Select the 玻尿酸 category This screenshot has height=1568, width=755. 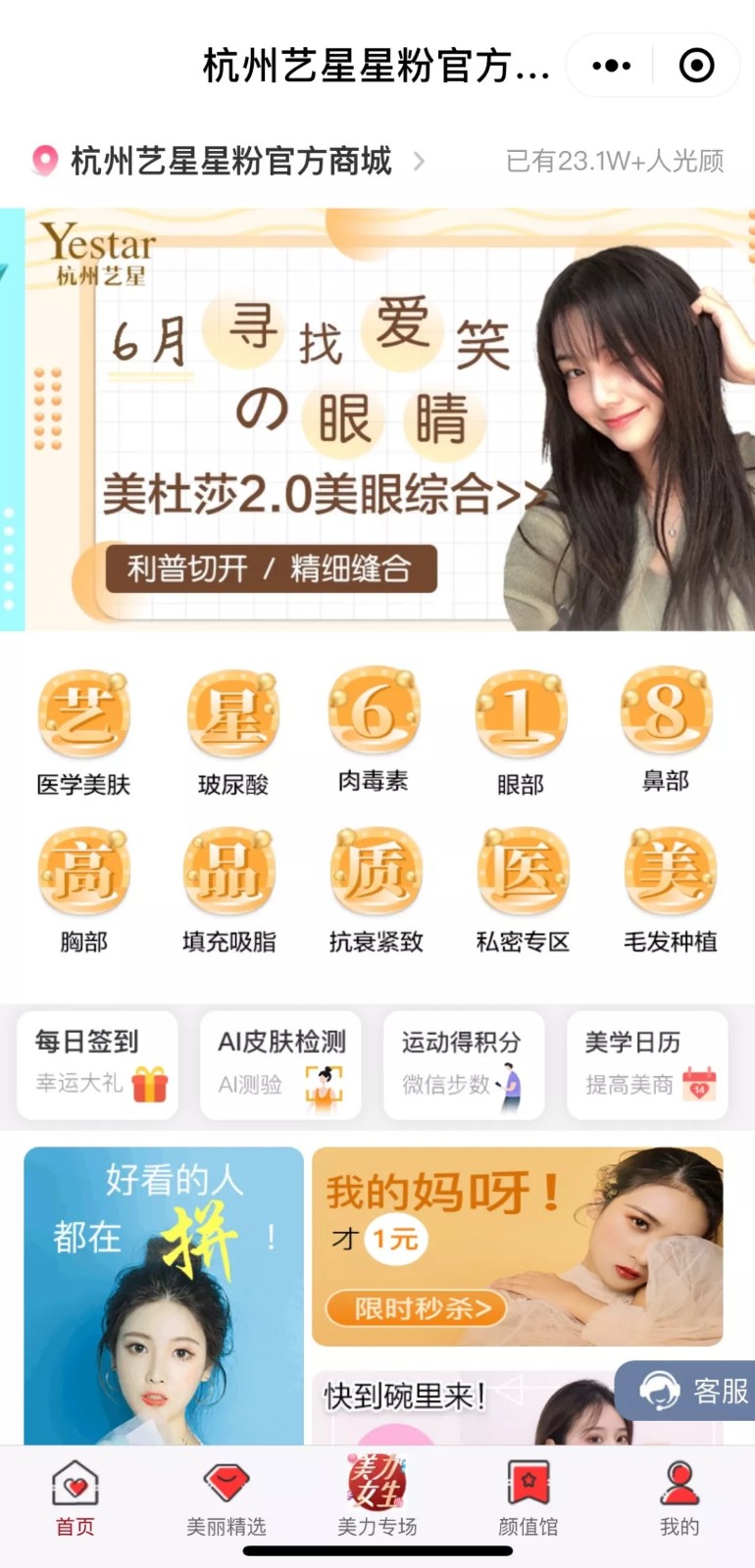pyautogui.click(x=232, y=732)
